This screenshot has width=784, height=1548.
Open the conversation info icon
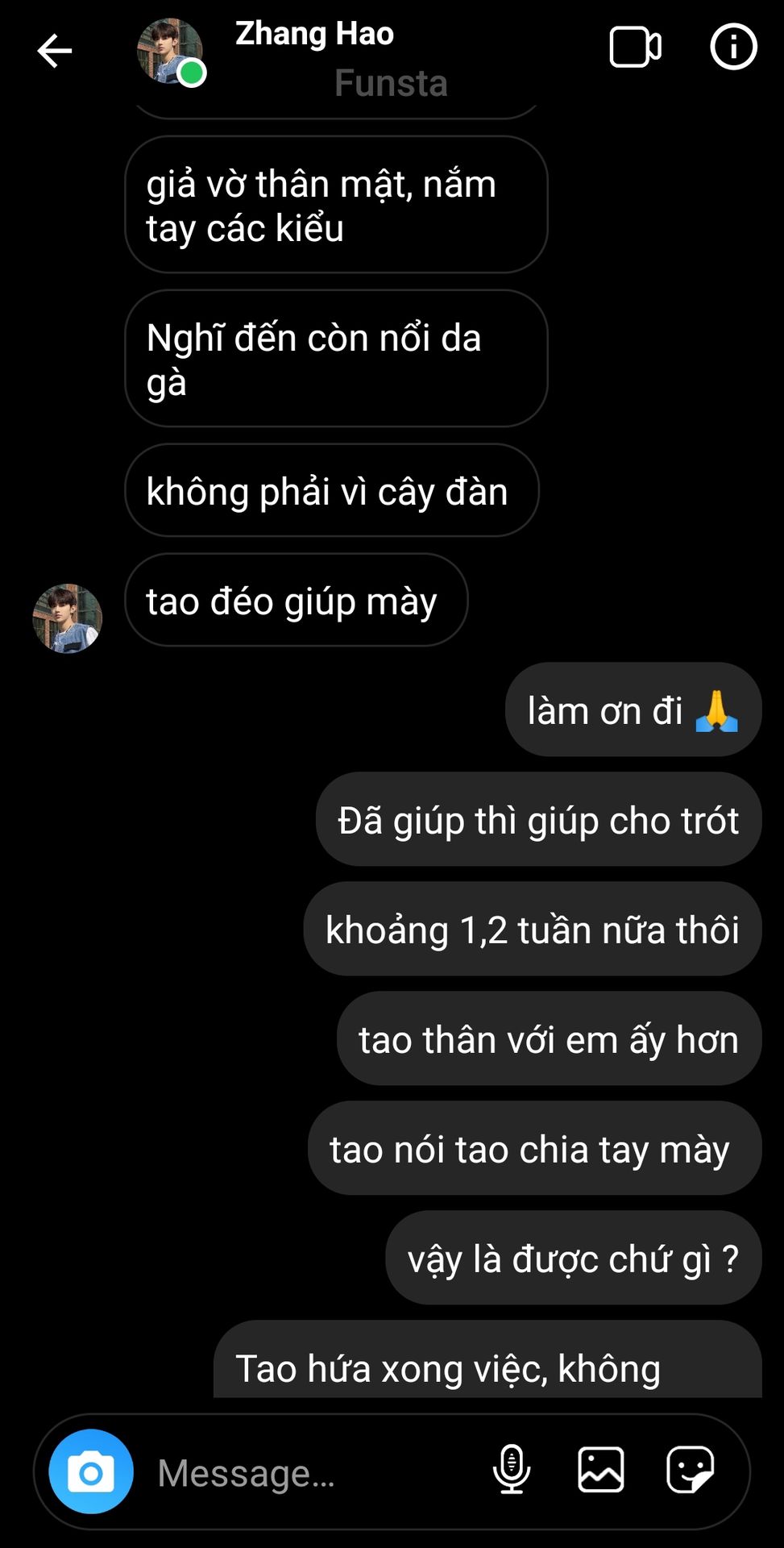[x=733, y=48]
